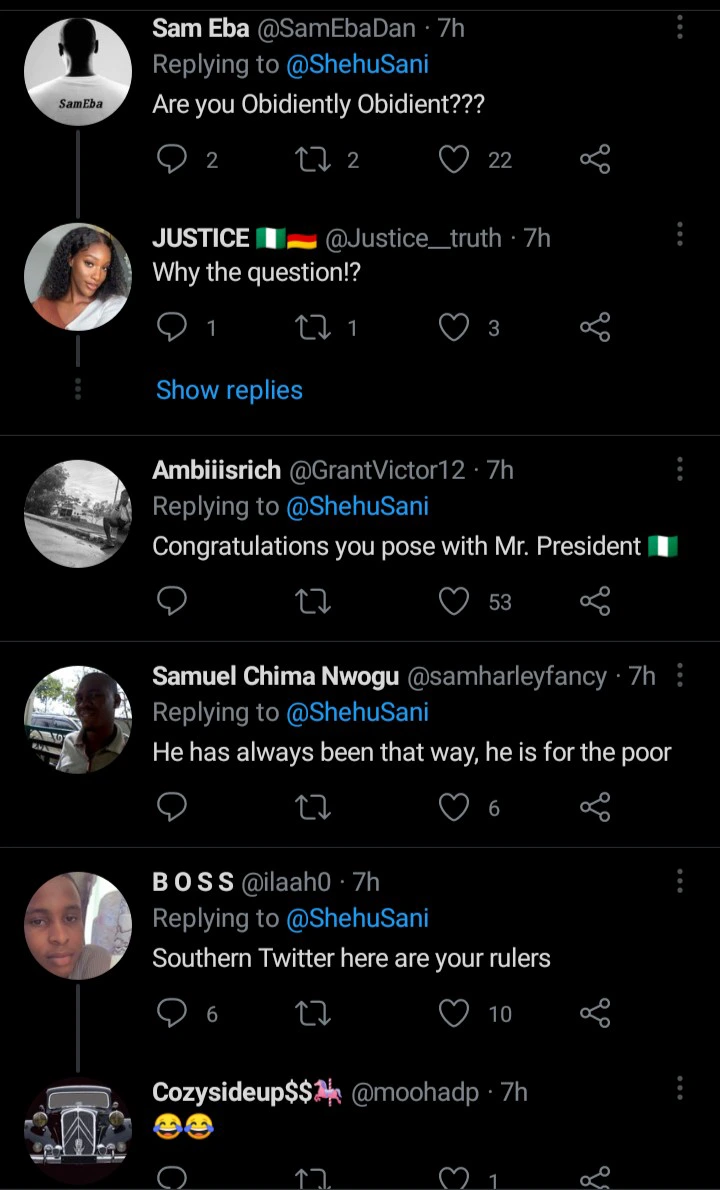View Cozysideup$$'s profile avatar
Viewport: 720px width, 1190px height.
(x=78, y=1130)
